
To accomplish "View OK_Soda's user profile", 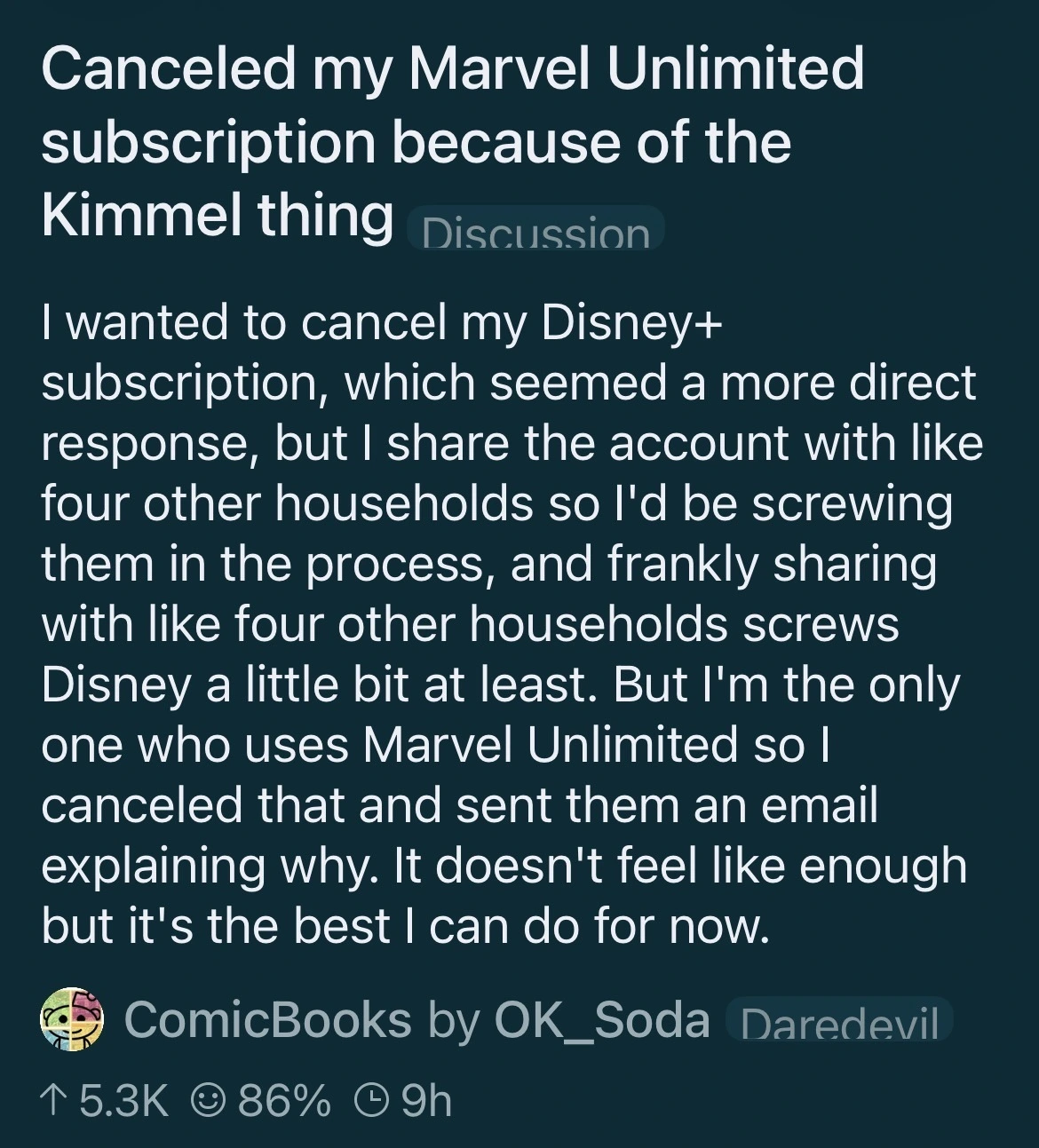I will click(601, 1020).
